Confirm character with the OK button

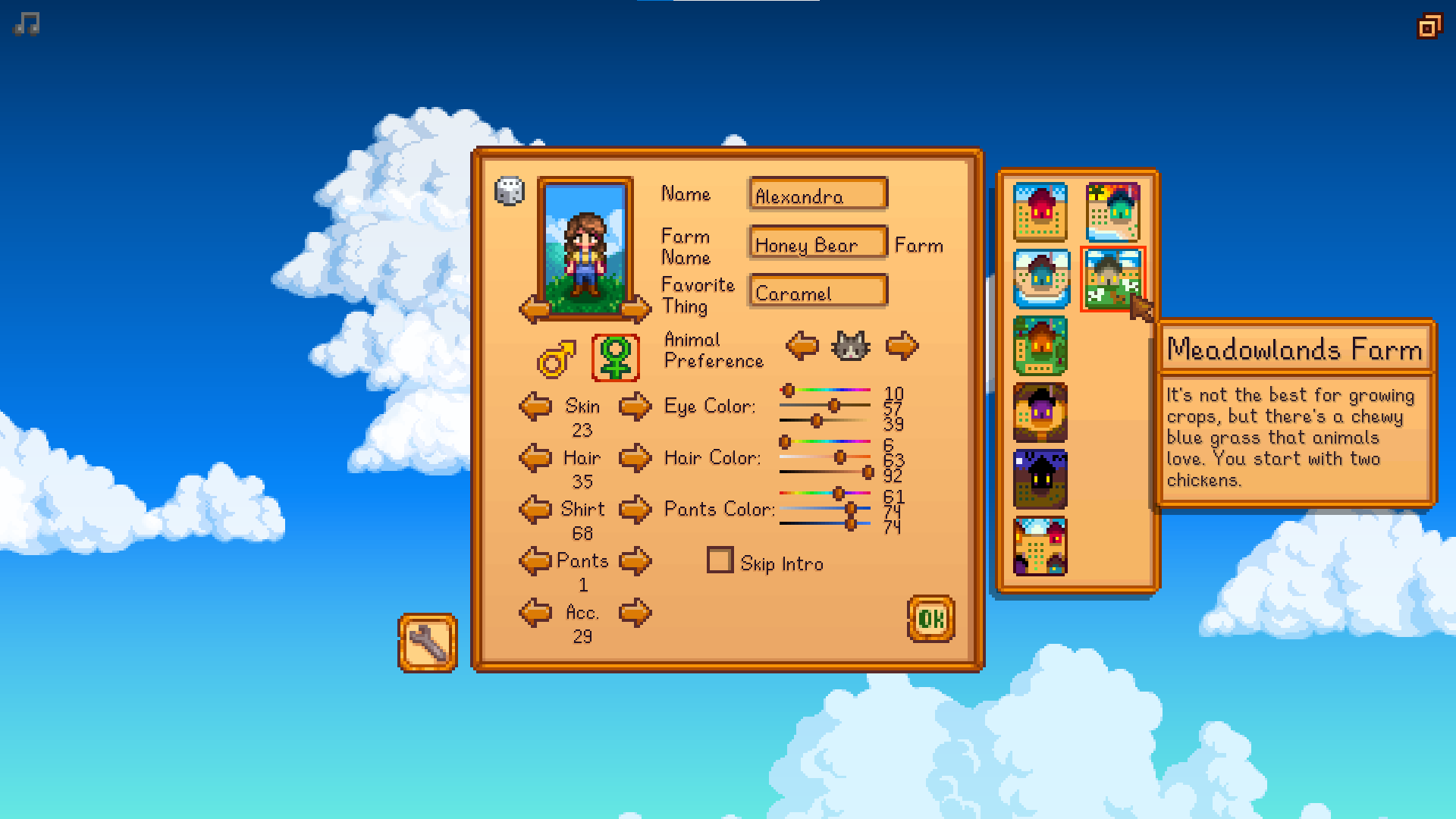[x=930, y=619]
